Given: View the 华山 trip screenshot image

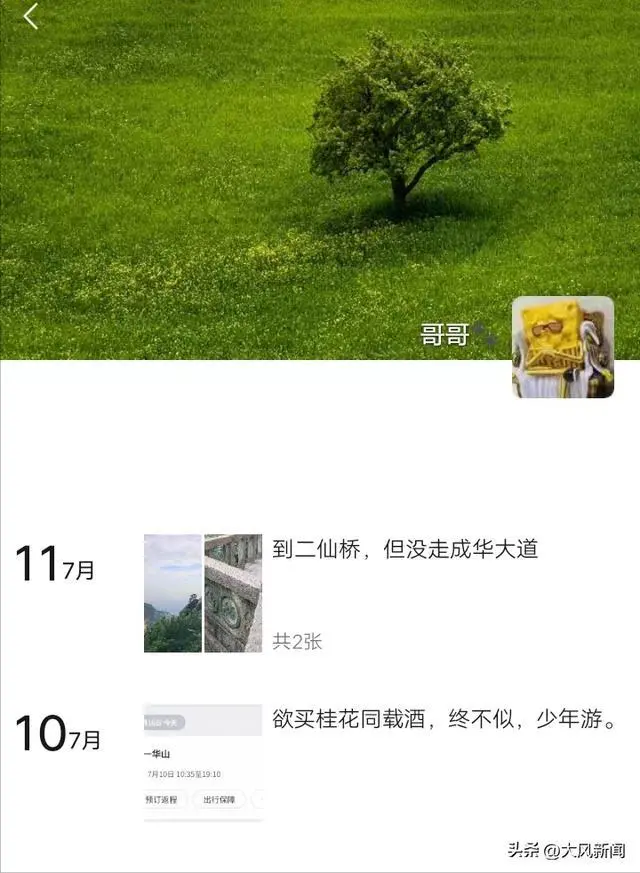Looking at the screenshot, I should (x=203, y=762).
